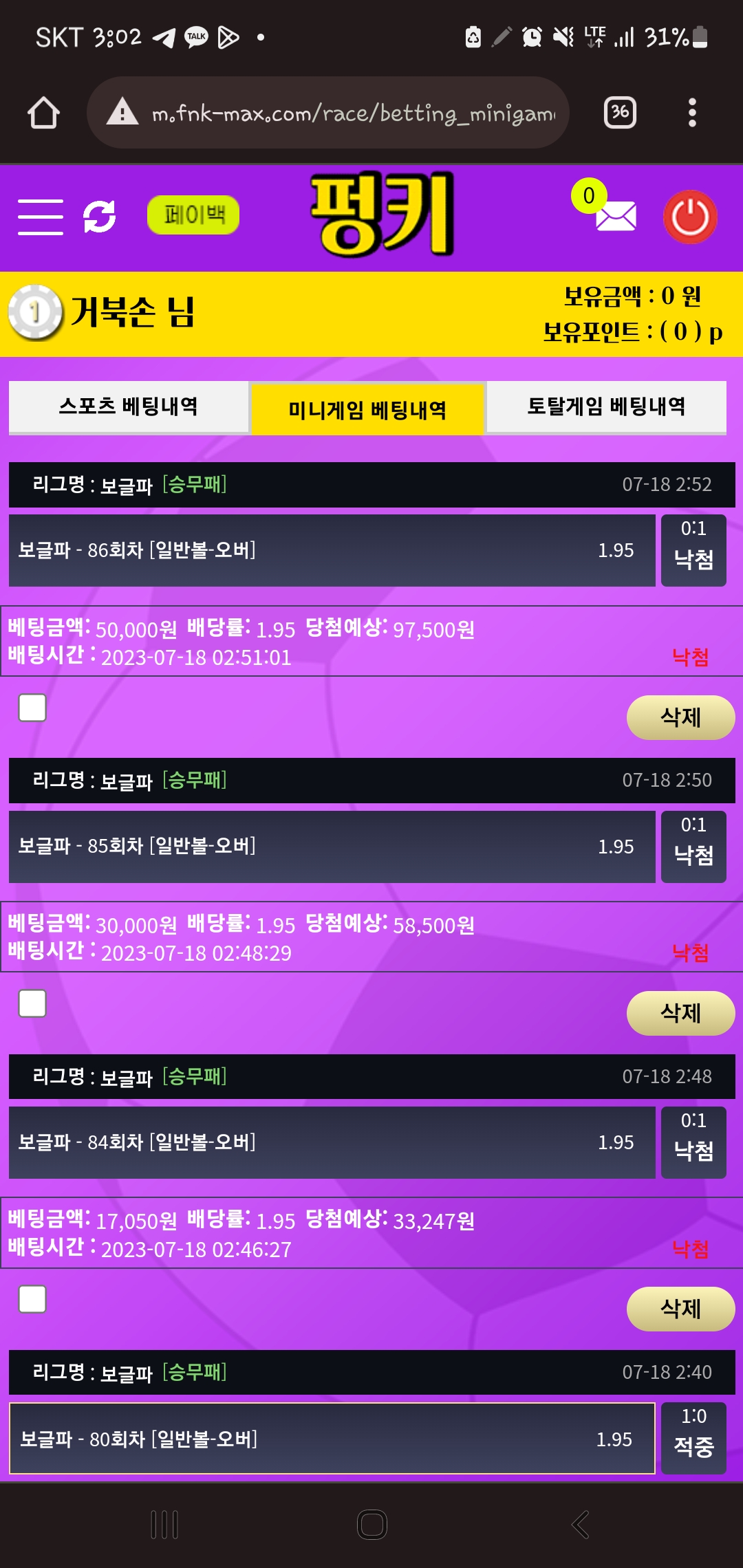
Task: Go back using the system back button
Action: click(x=581, y=1524)
